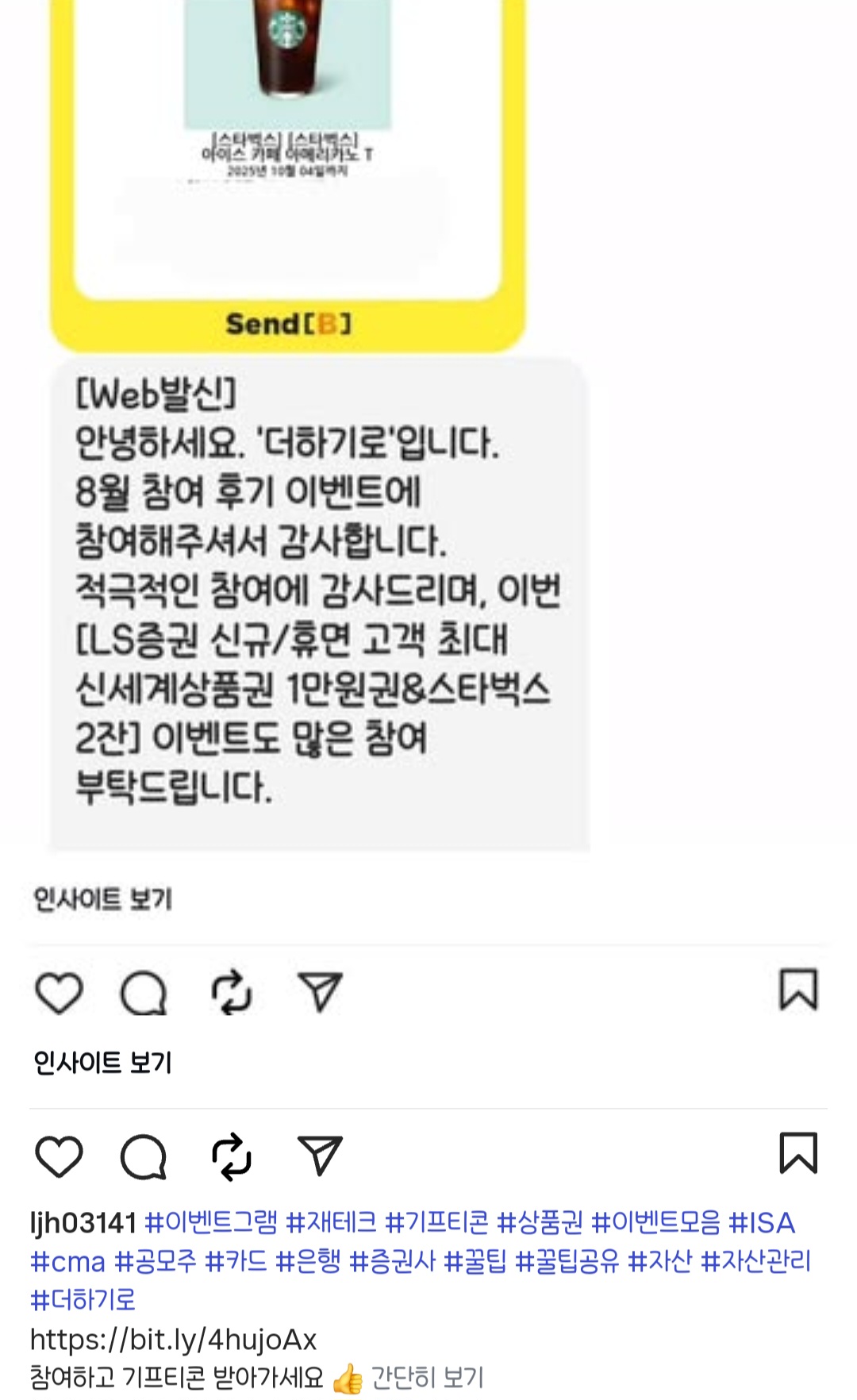Open the #기프티콘 hashtag
Screen dimensions: 857x1400
[436, 1222]
